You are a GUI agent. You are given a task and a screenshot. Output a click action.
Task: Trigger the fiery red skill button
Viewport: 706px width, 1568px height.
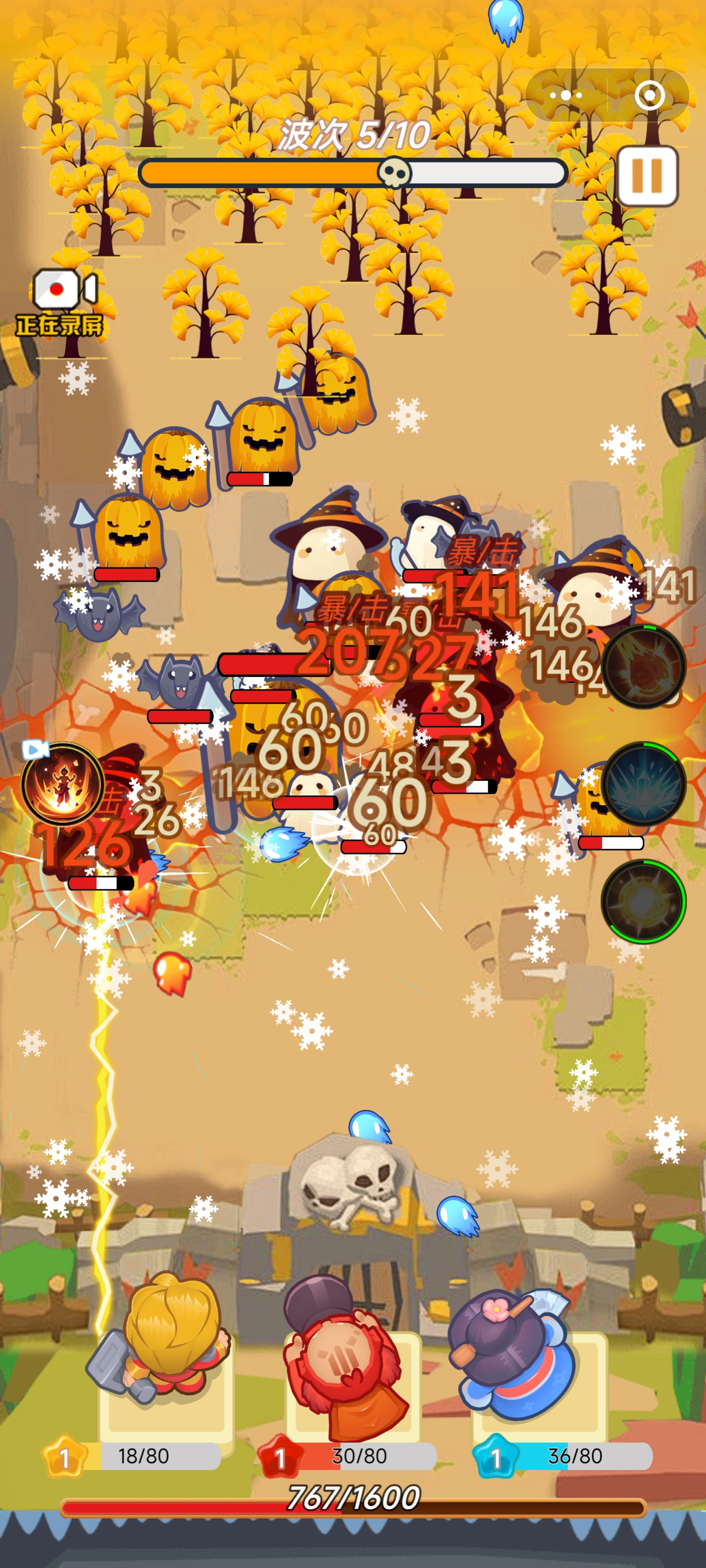643,666
